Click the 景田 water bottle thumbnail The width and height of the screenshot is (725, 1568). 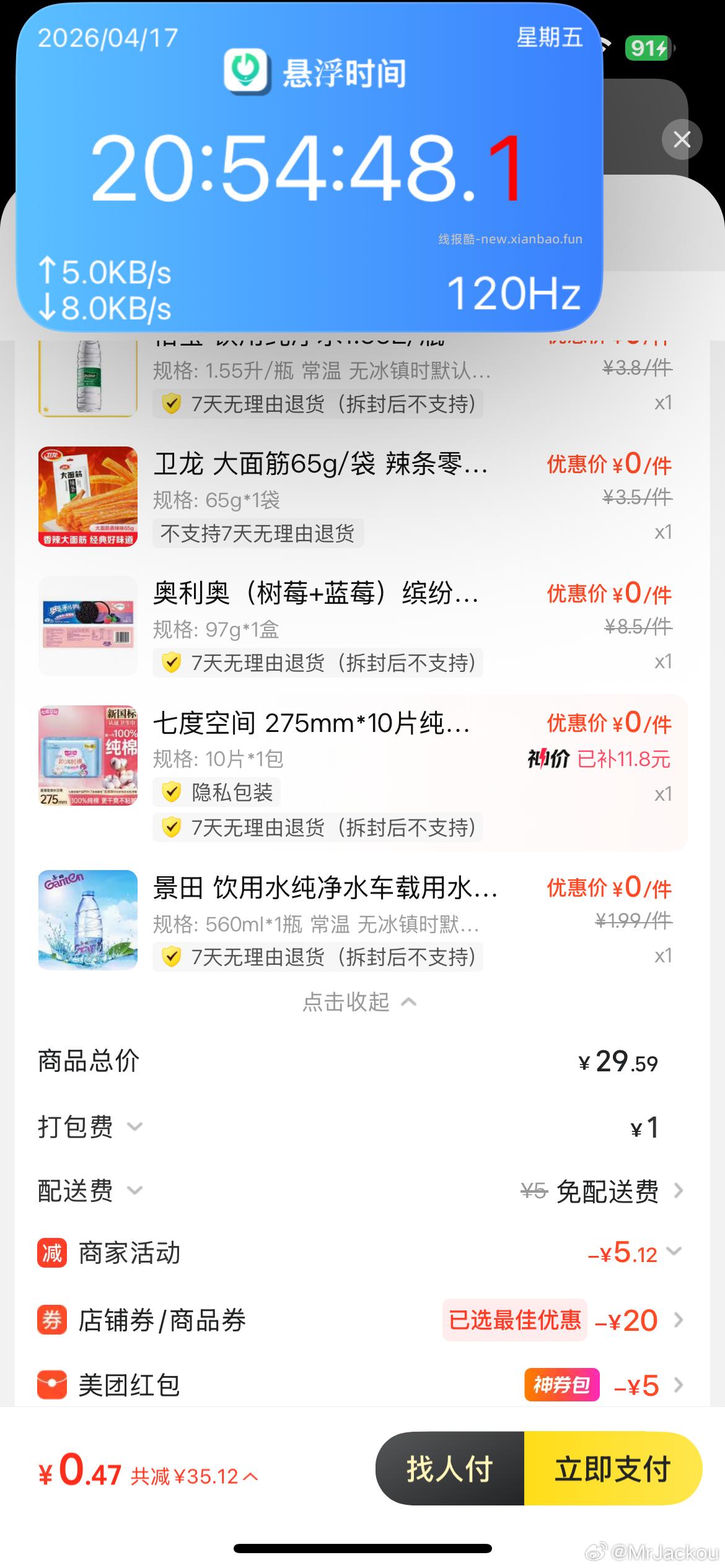click(x=87, y=920)
